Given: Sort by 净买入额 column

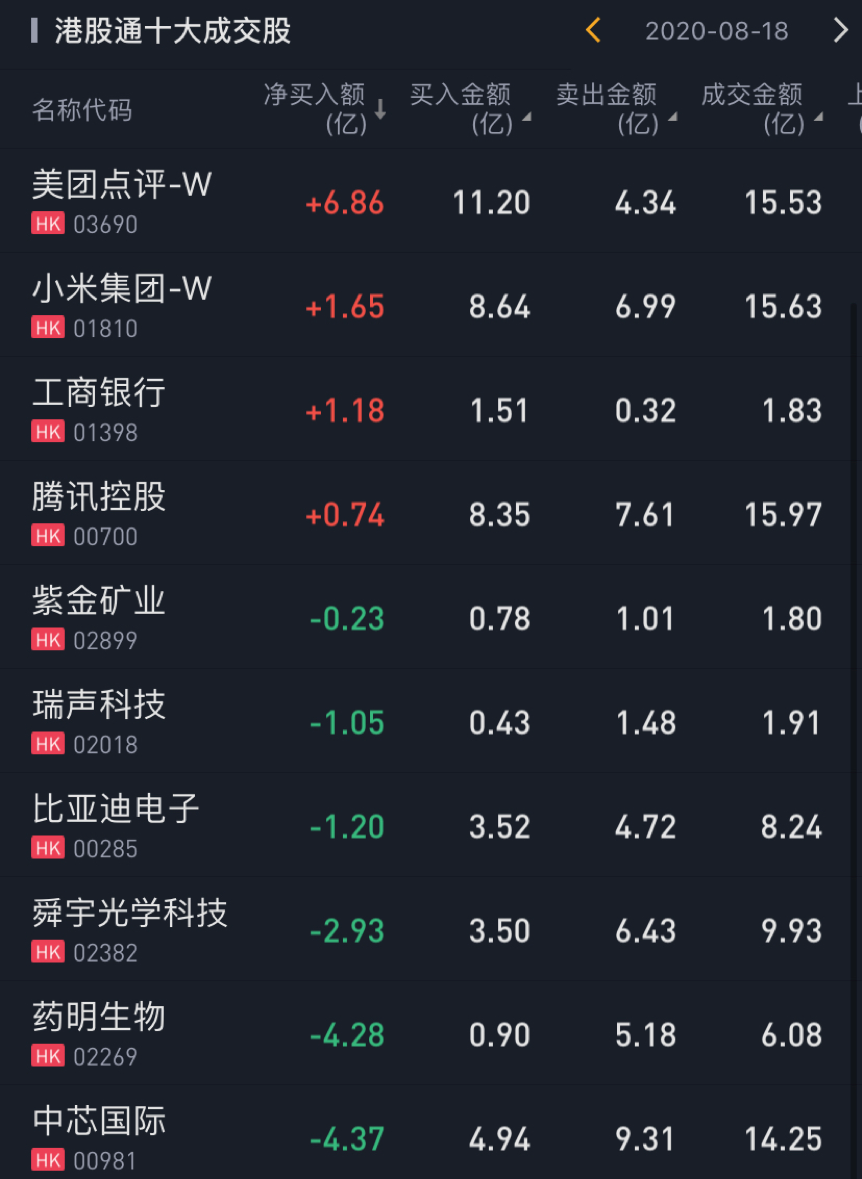Looking at the screenshot, I should (x=324, y=109).
